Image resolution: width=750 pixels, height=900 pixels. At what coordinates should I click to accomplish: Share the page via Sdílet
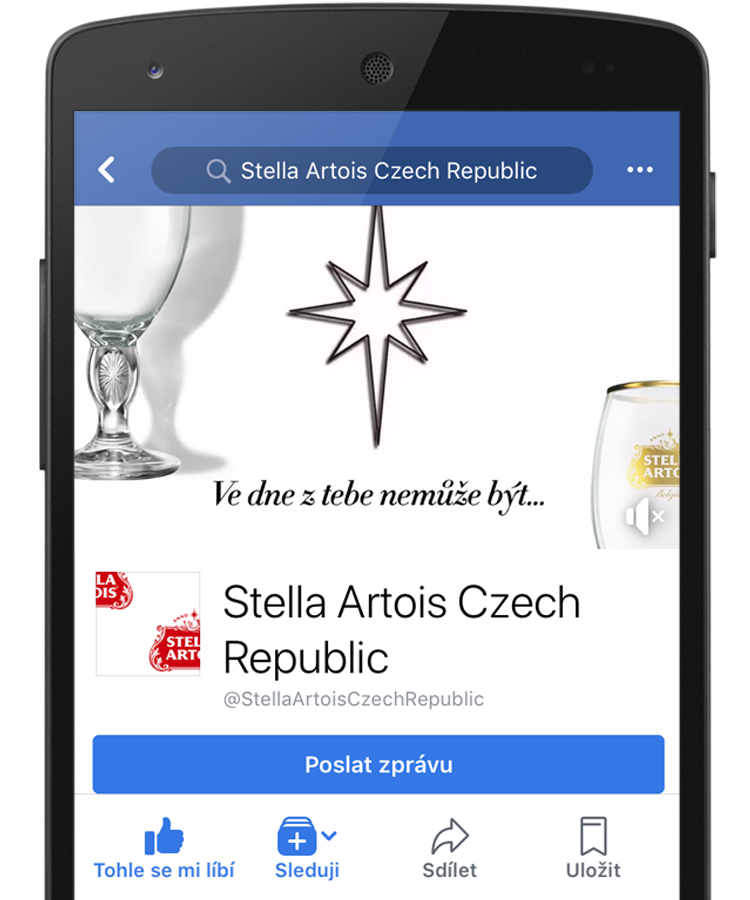pos(449,849)
